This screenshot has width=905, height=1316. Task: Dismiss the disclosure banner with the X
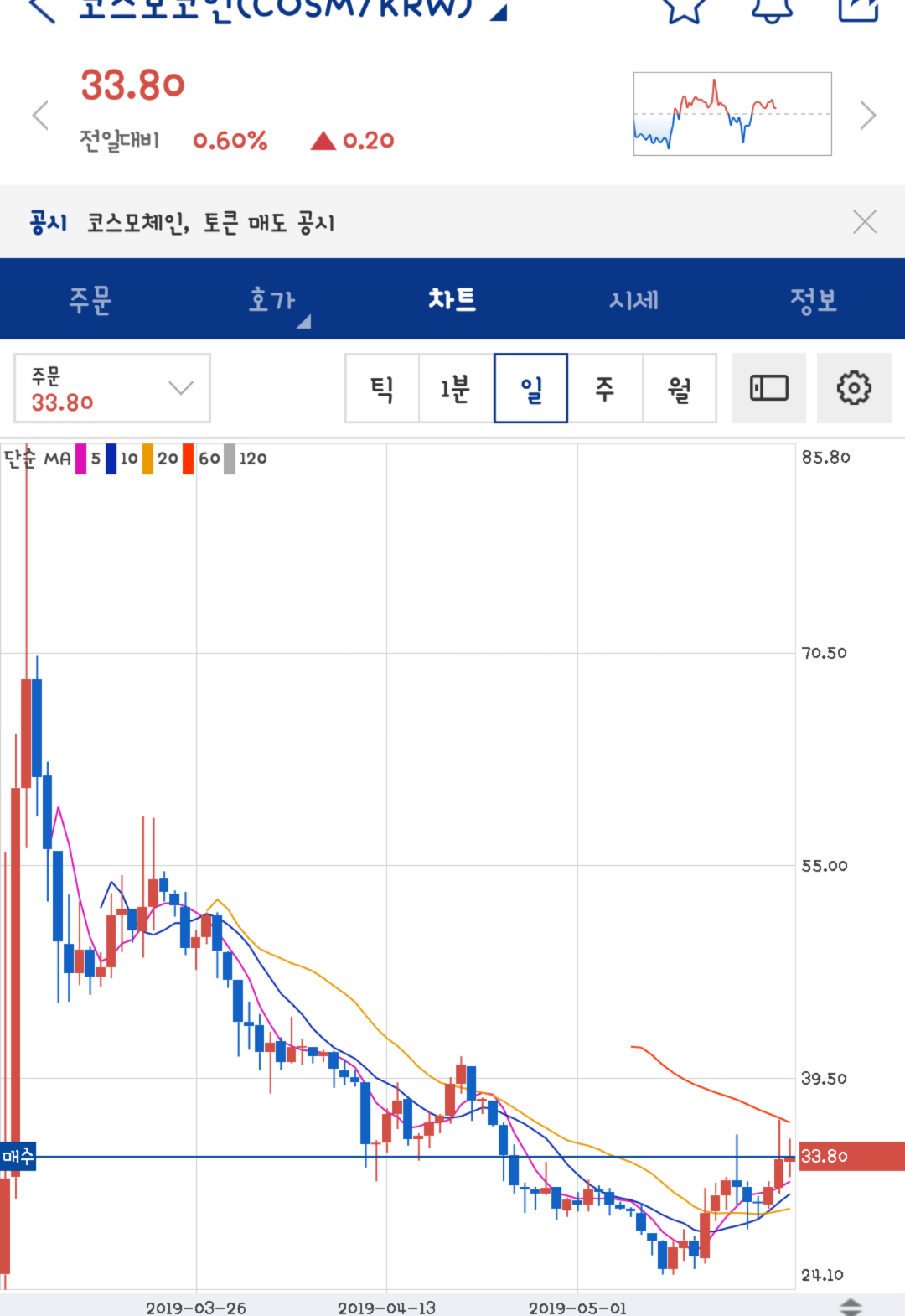coord(865,221)
